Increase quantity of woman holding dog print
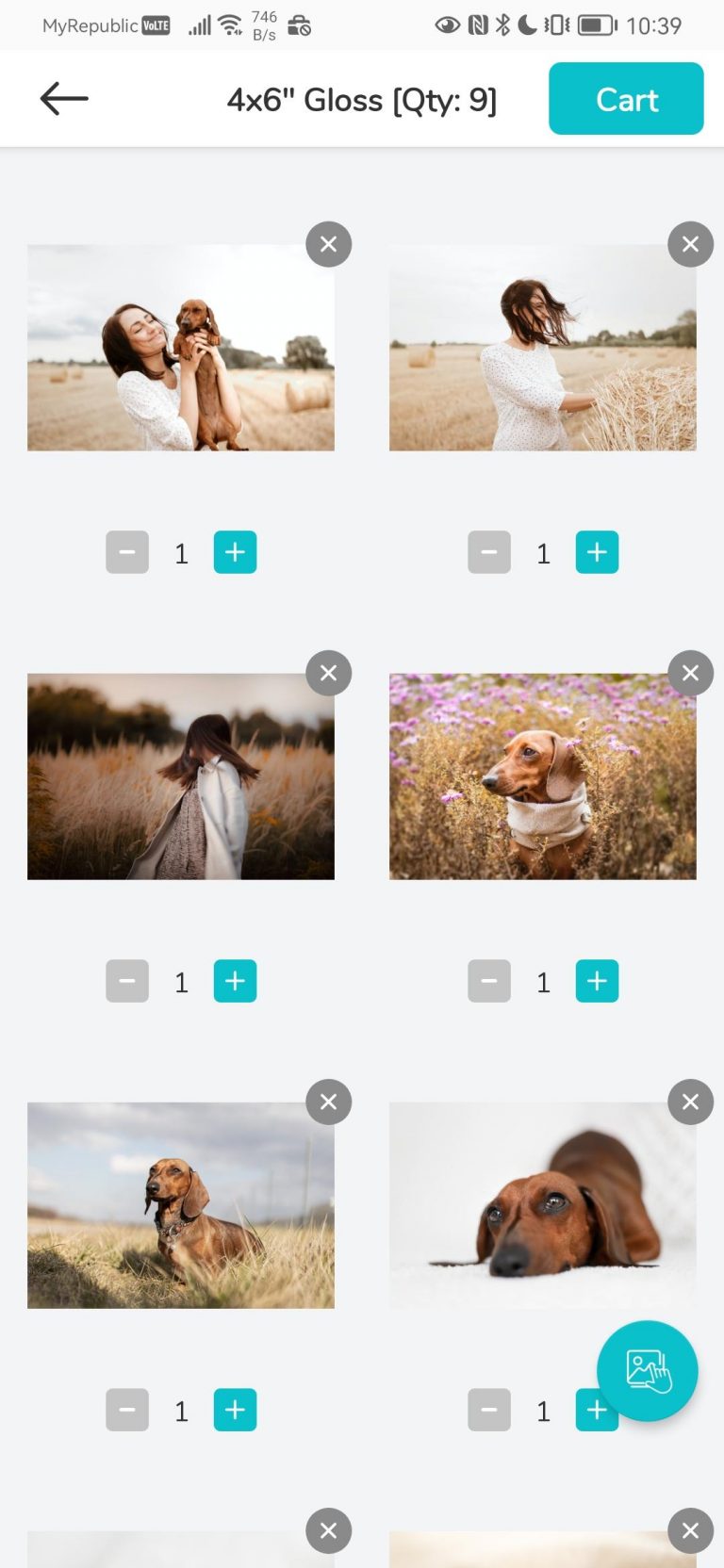Screen dimensions: 724x1568 tap(235, 552)
